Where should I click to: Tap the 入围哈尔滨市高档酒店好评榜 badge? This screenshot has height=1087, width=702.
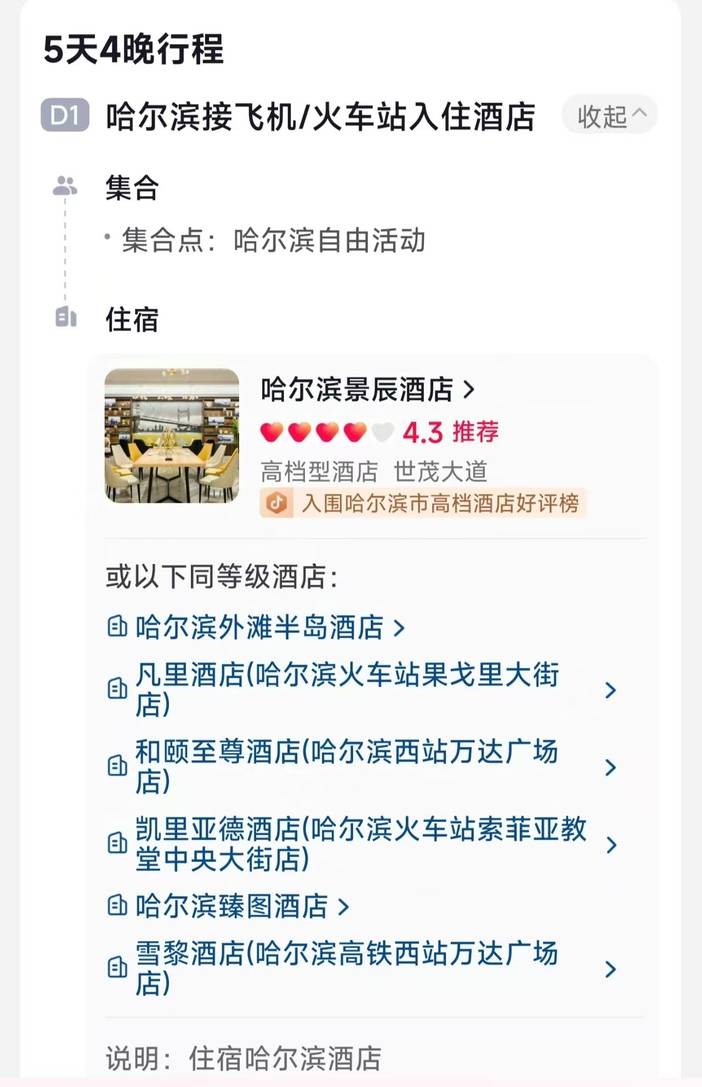pyautogui.click(x=423, y=503)
